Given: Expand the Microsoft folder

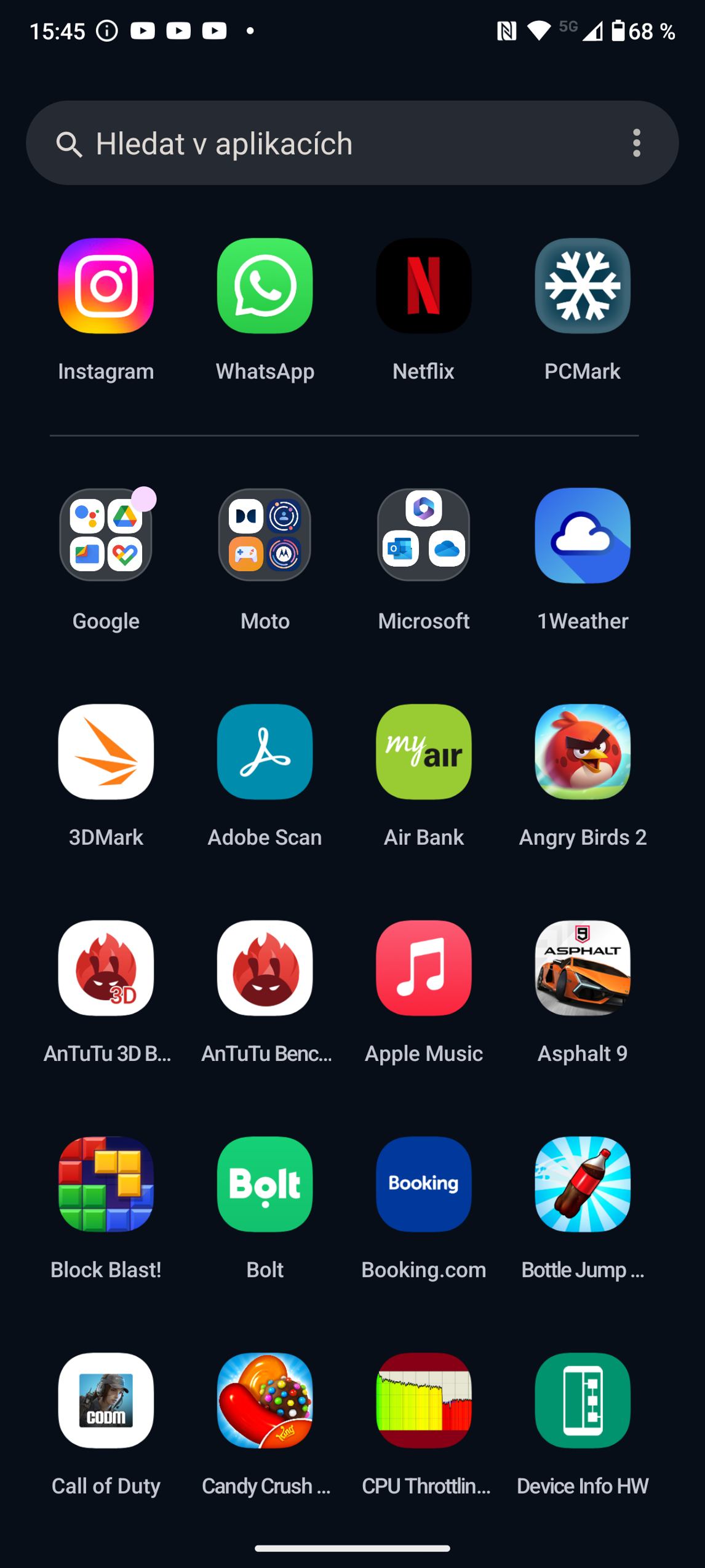Looking at the screenshot, I should (x=423, y=535).
